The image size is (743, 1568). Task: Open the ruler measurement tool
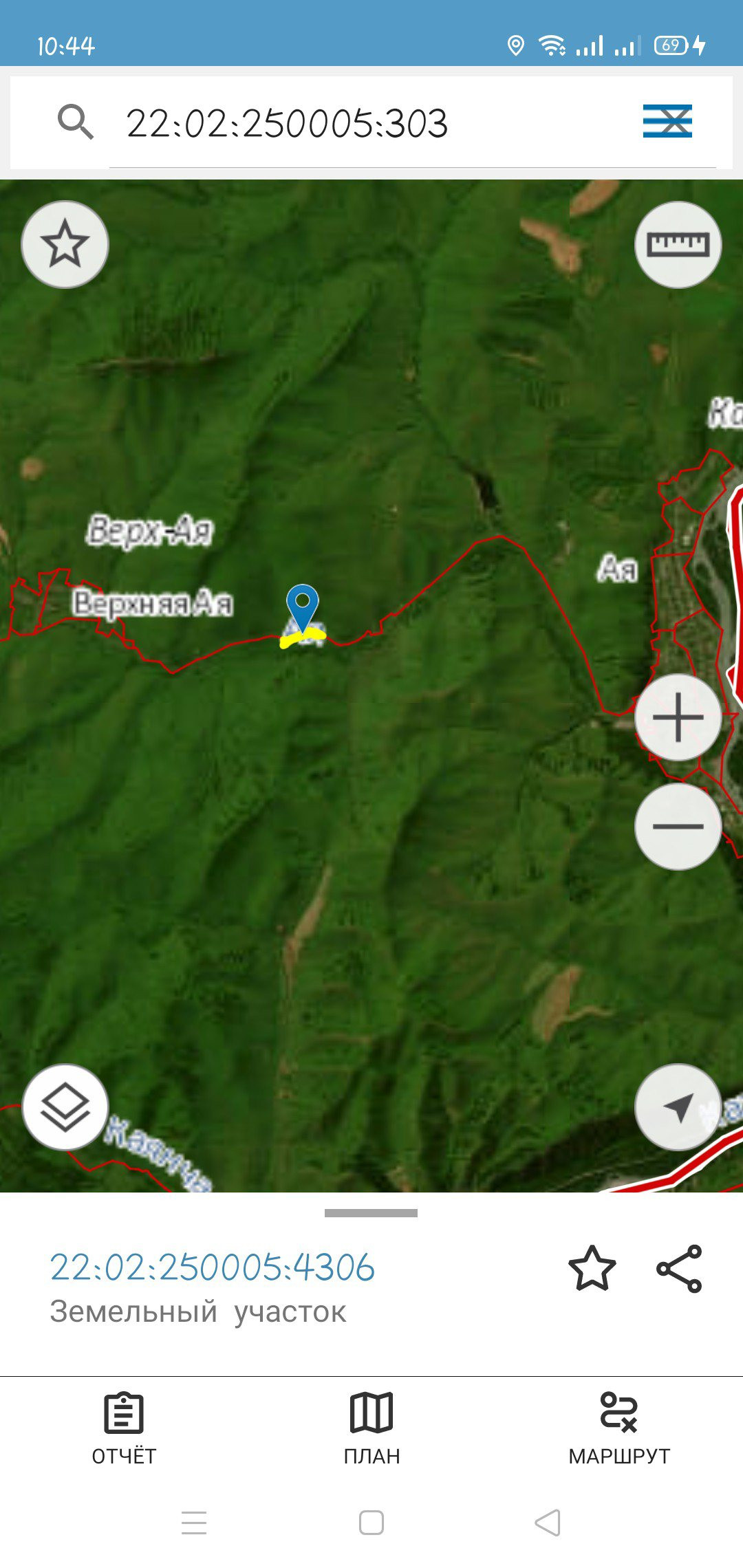click(x=678, y=244)
